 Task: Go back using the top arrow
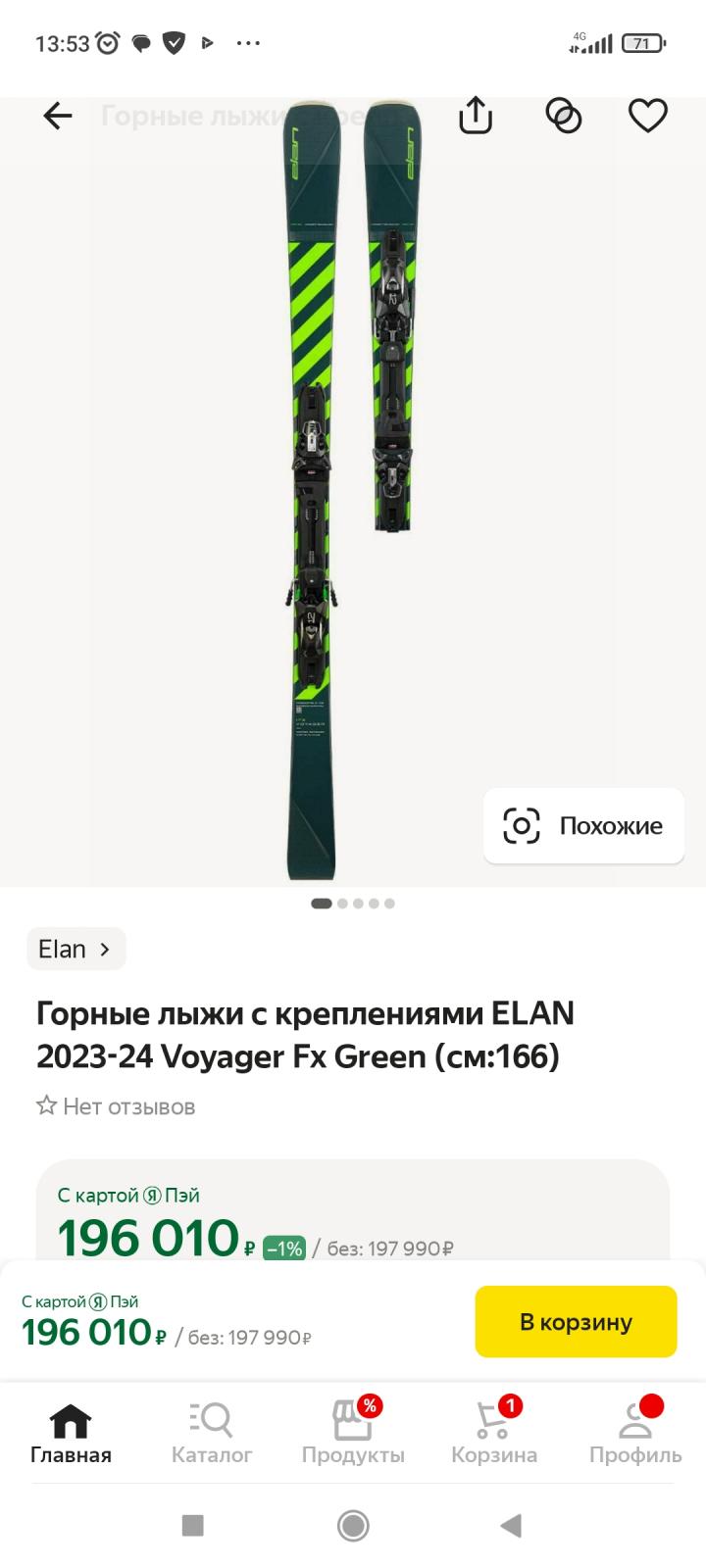coord(58,116)
